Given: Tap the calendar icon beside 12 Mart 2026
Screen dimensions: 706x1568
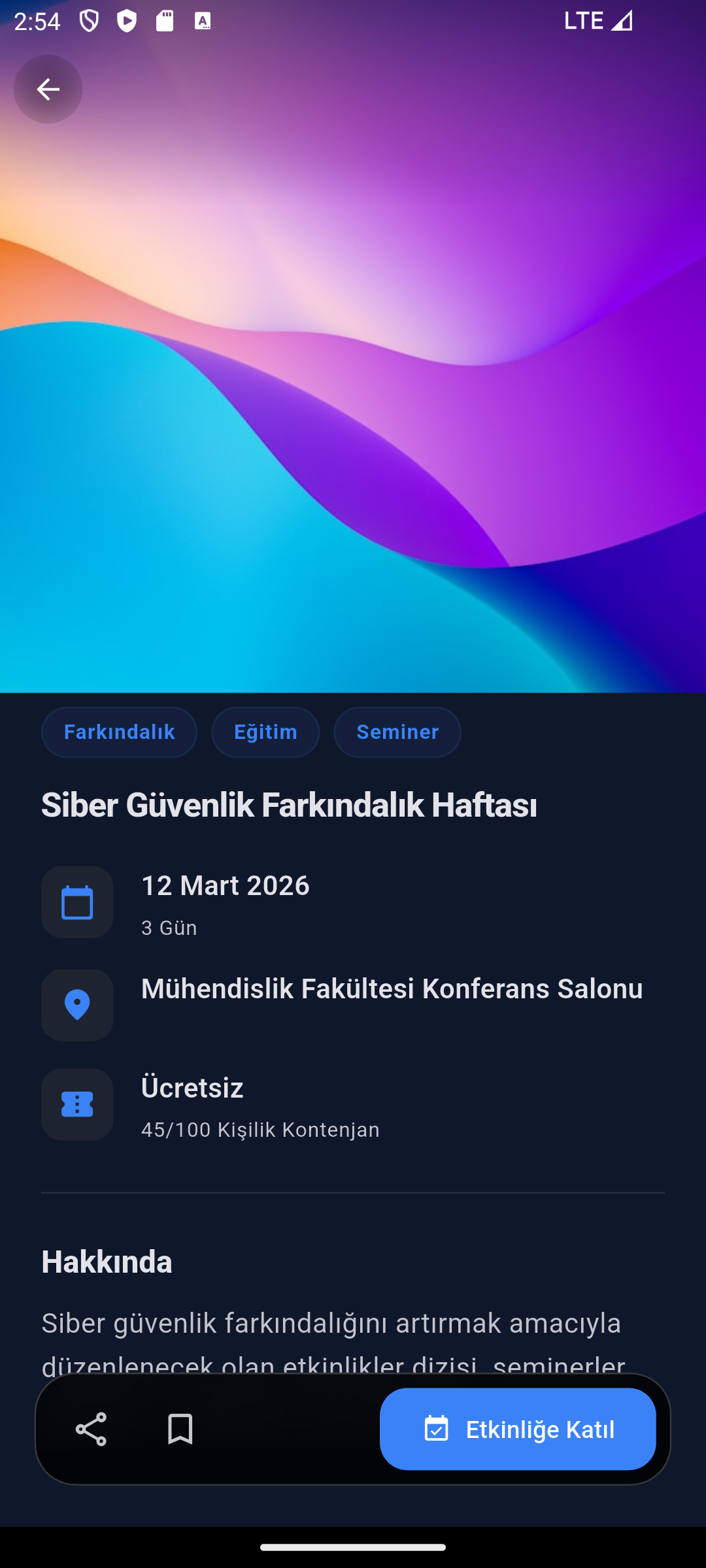Looking at the screenshot, I should point(76,902).
